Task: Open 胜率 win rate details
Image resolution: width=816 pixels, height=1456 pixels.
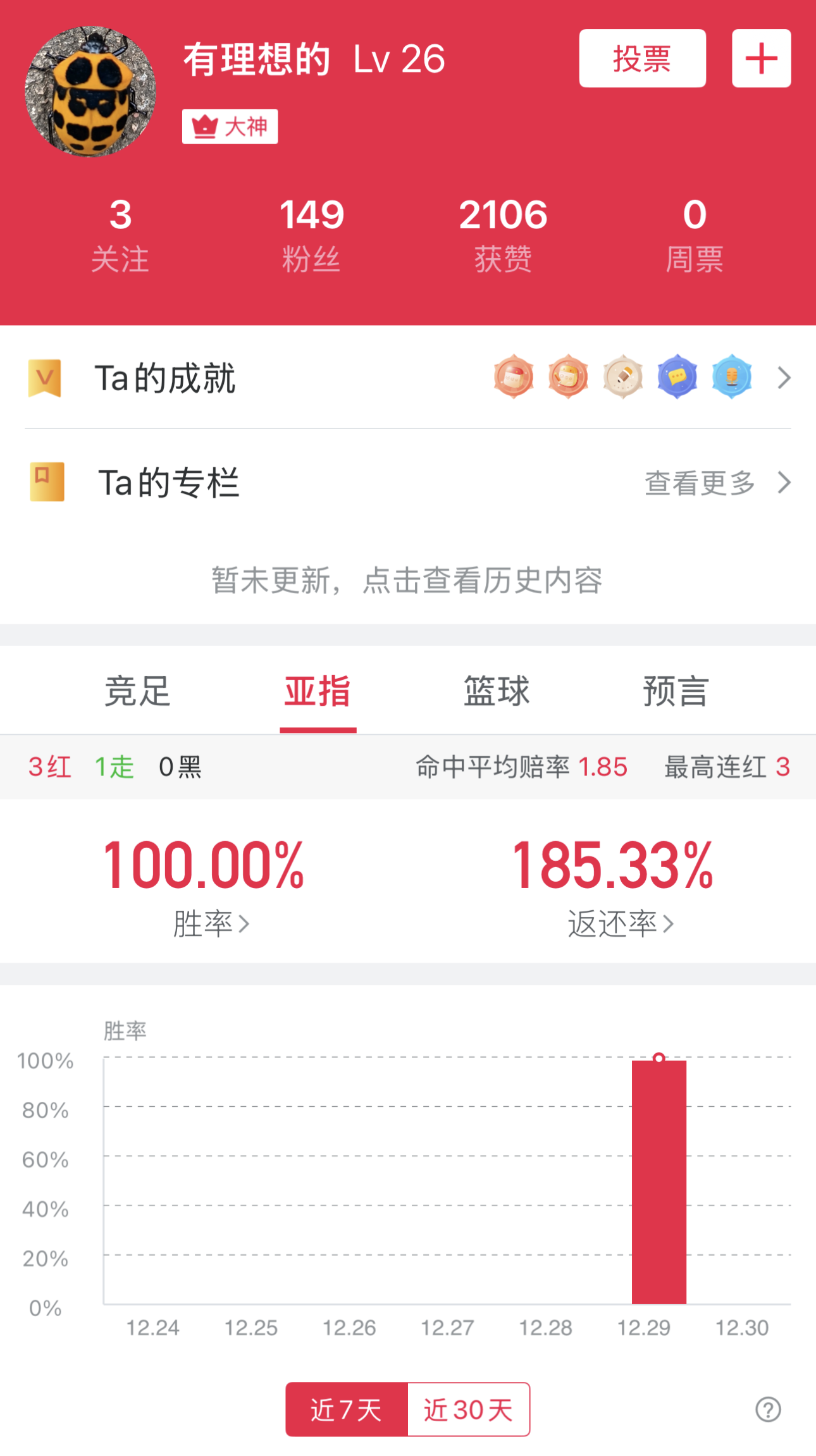Action: (x=211, y=923)
